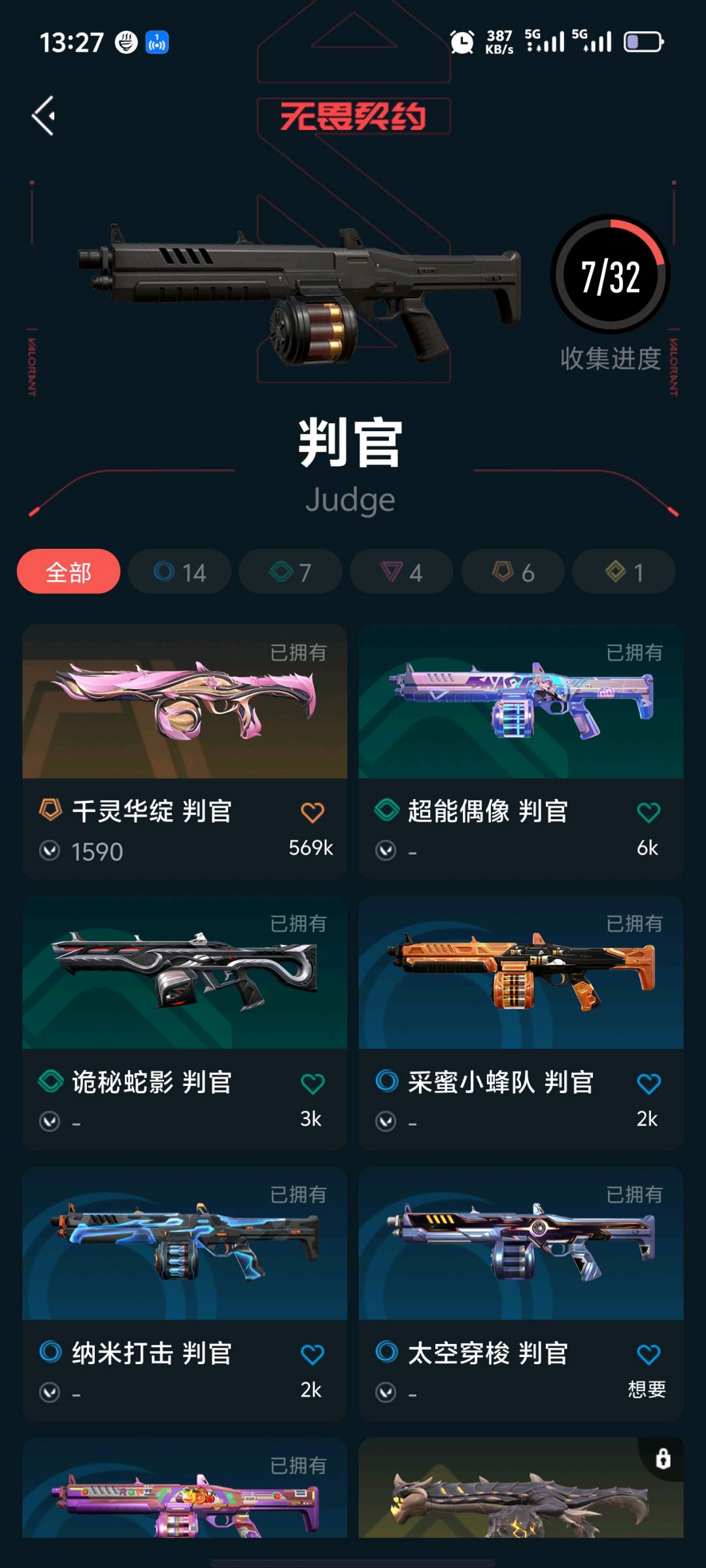Like the 千灵华绽 判官 skin
This screenshot has width=706, height=1568.
tap(312, 812)
